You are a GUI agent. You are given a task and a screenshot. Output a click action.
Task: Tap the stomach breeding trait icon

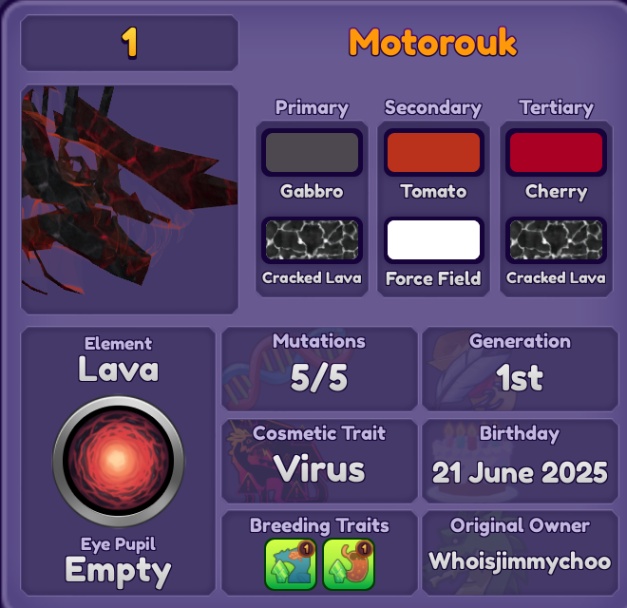(x=349, y=565)
